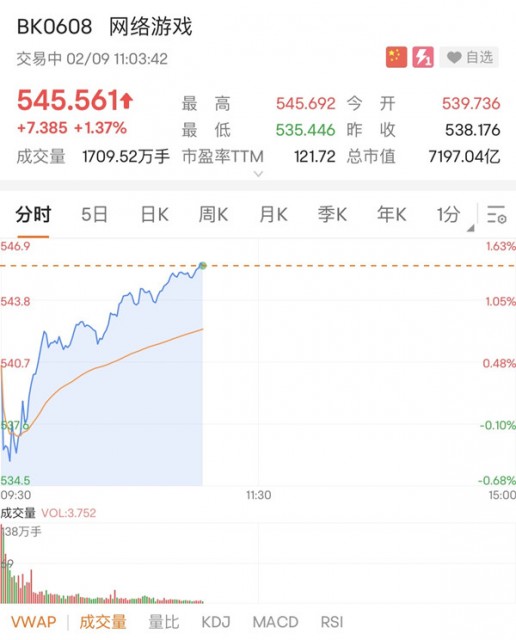Open chart settings icon

(x=496, y=214)
